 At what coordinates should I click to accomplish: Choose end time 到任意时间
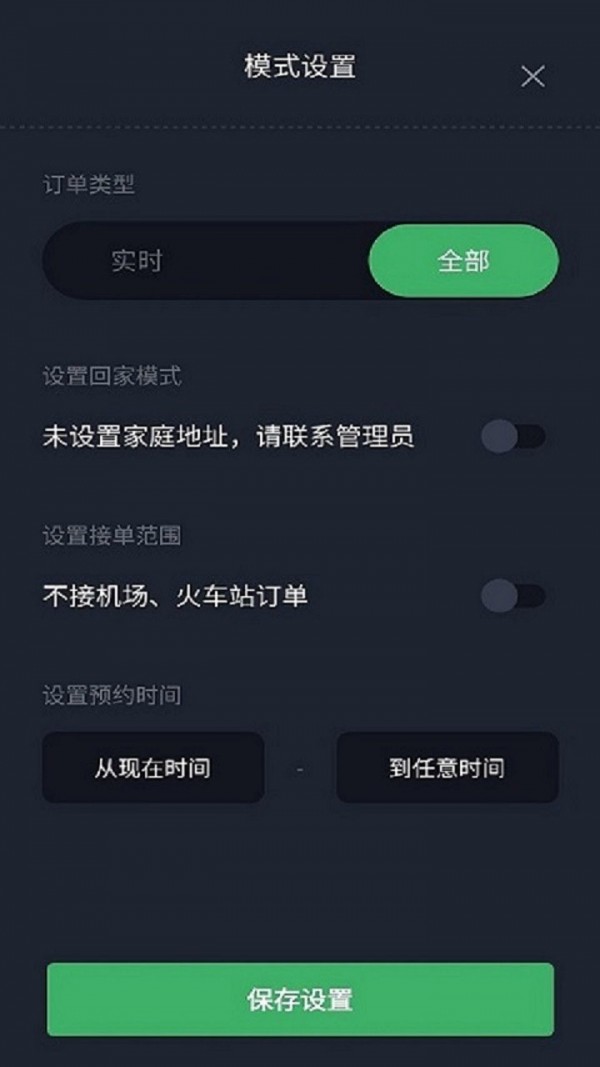[x=447, y=768]
